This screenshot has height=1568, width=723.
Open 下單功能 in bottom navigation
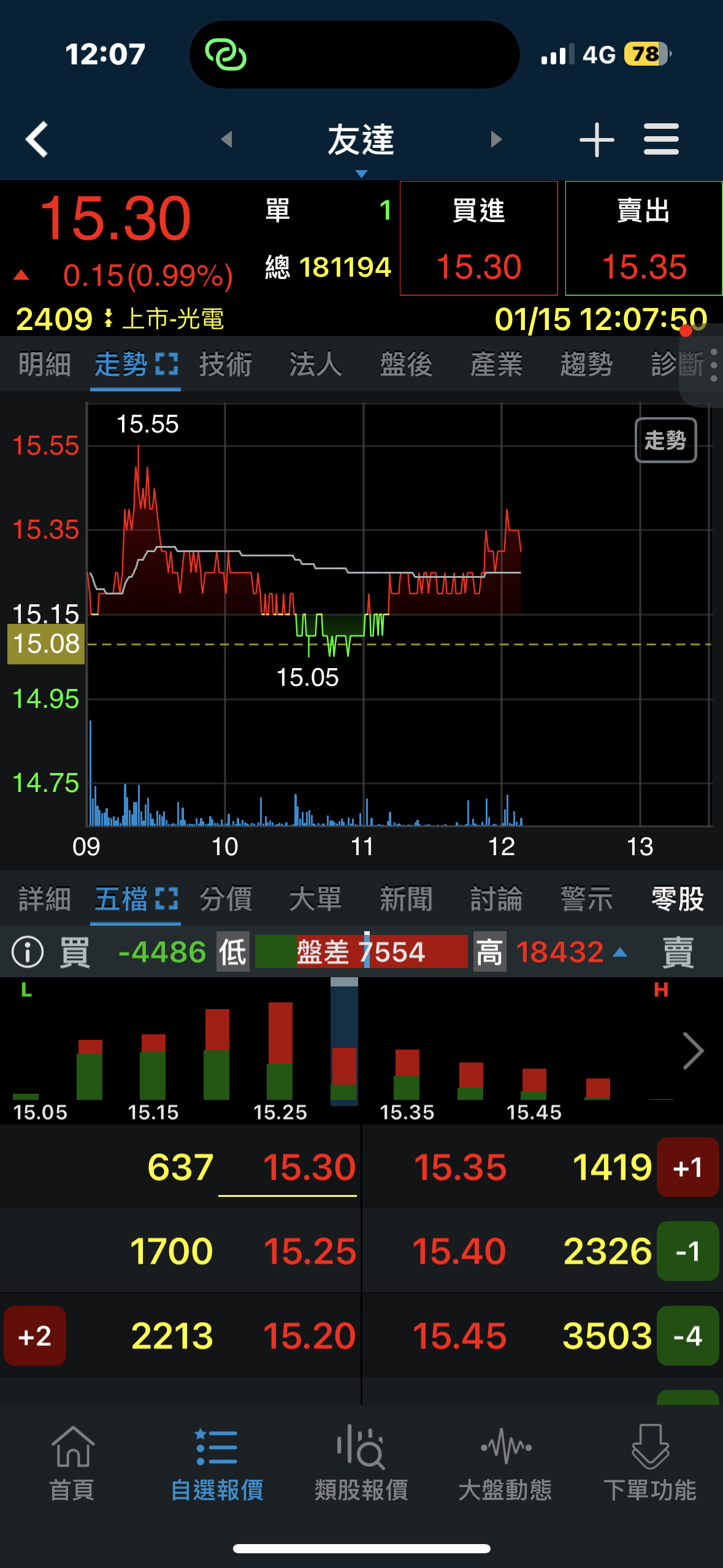click(x=650, y=1463)
